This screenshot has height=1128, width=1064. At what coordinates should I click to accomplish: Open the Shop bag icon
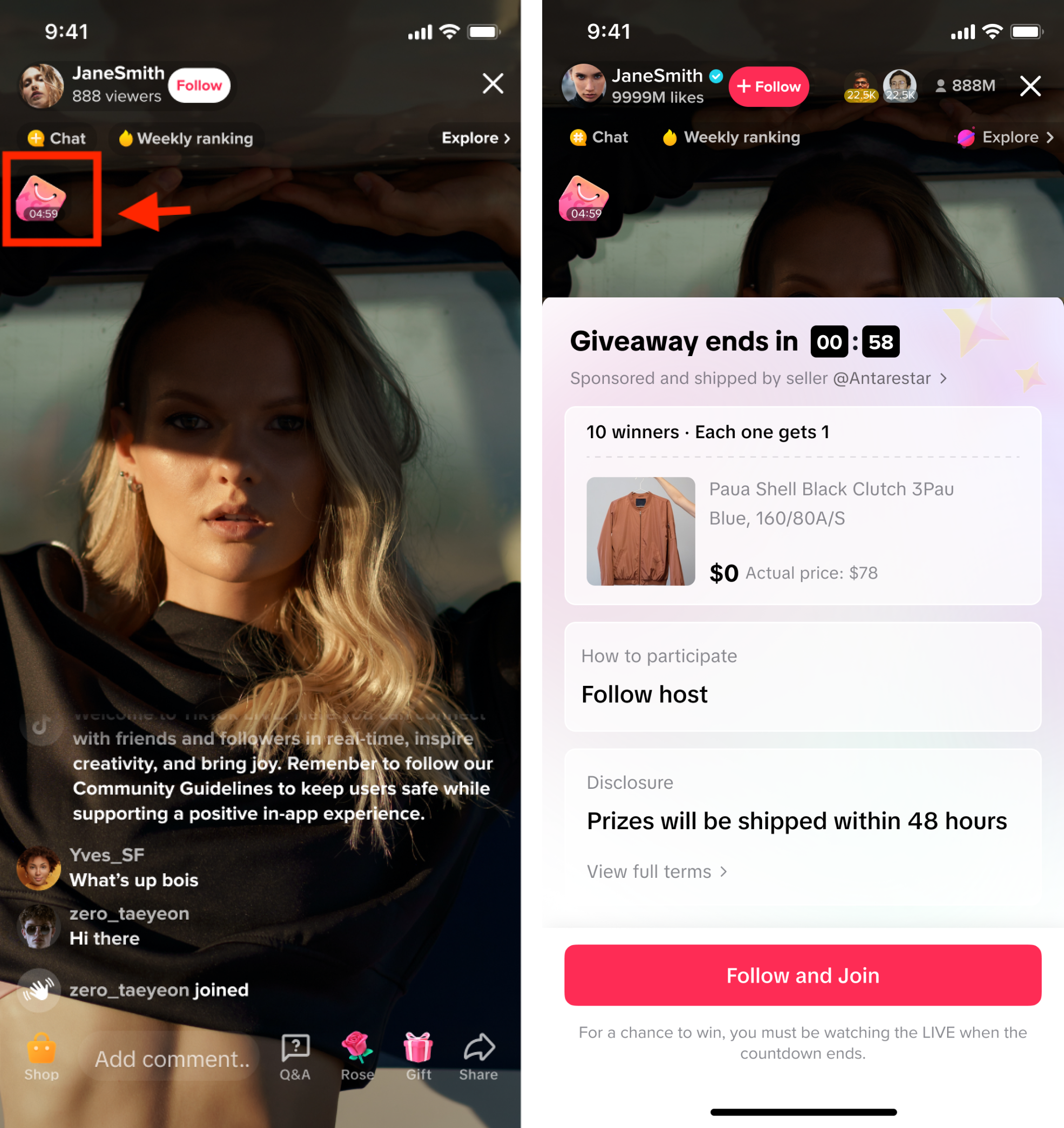[41, 1055]
